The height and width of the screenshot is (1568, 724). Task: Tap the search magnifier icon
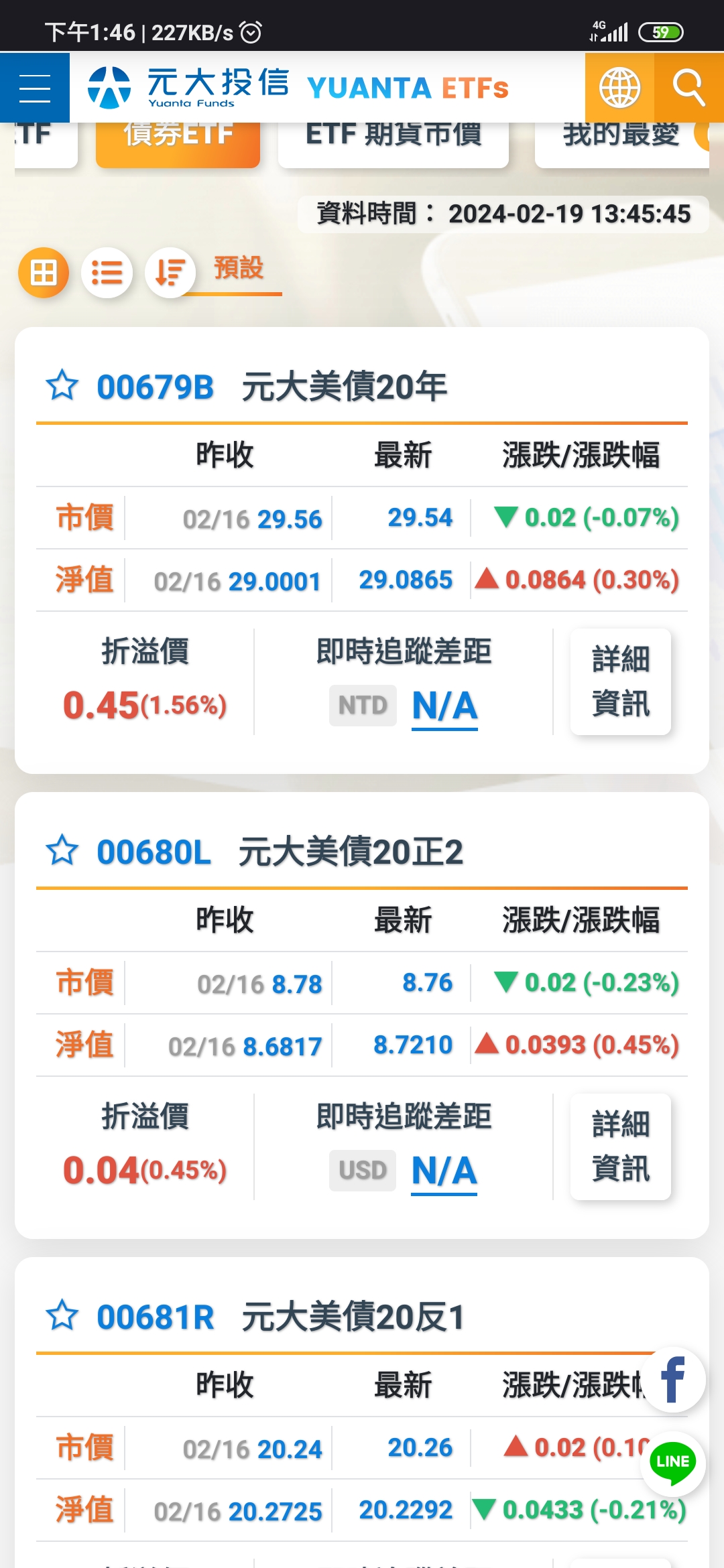(688, 88)
